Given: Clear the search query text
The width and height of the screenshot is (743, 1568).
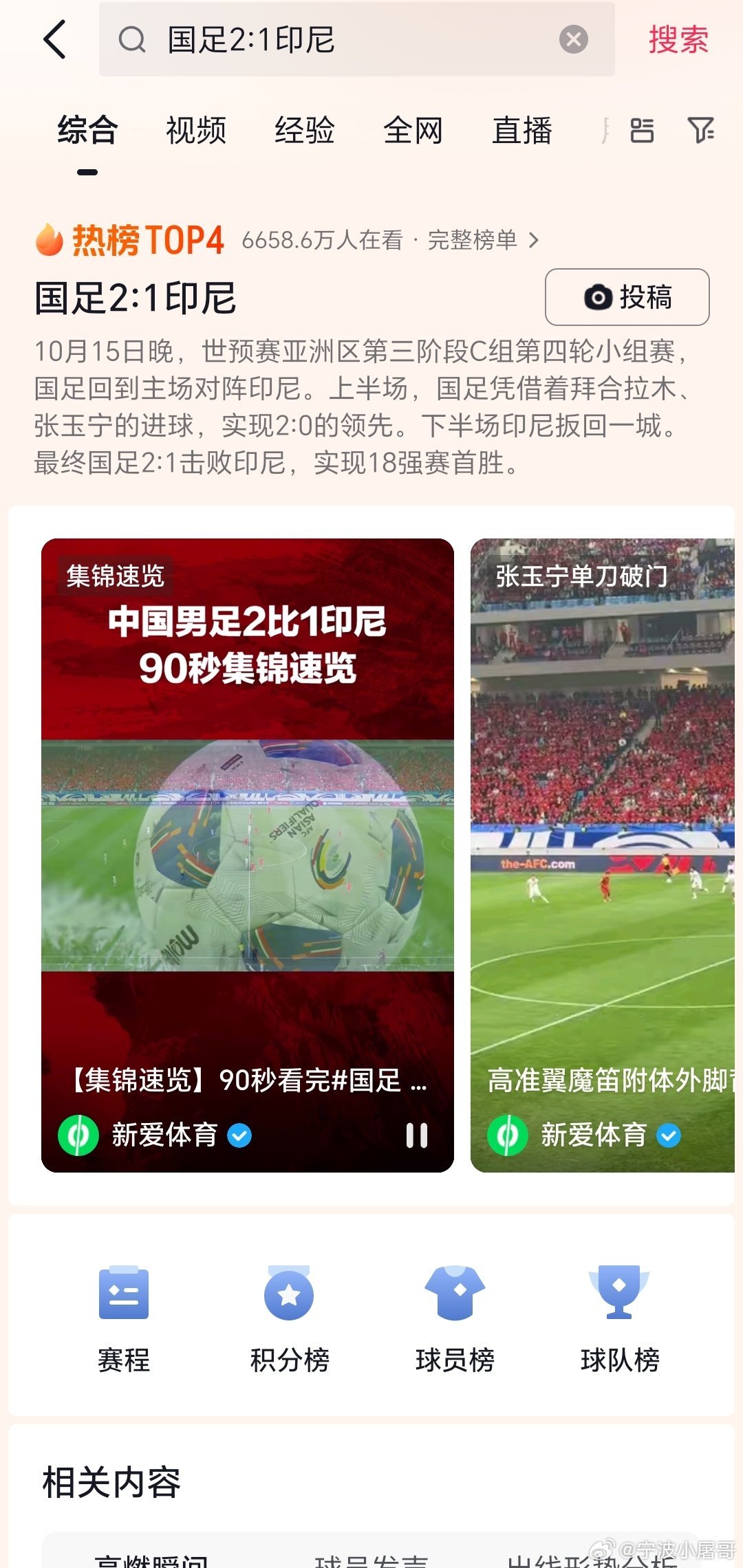Looking at the screenshot, I should 573,39.
